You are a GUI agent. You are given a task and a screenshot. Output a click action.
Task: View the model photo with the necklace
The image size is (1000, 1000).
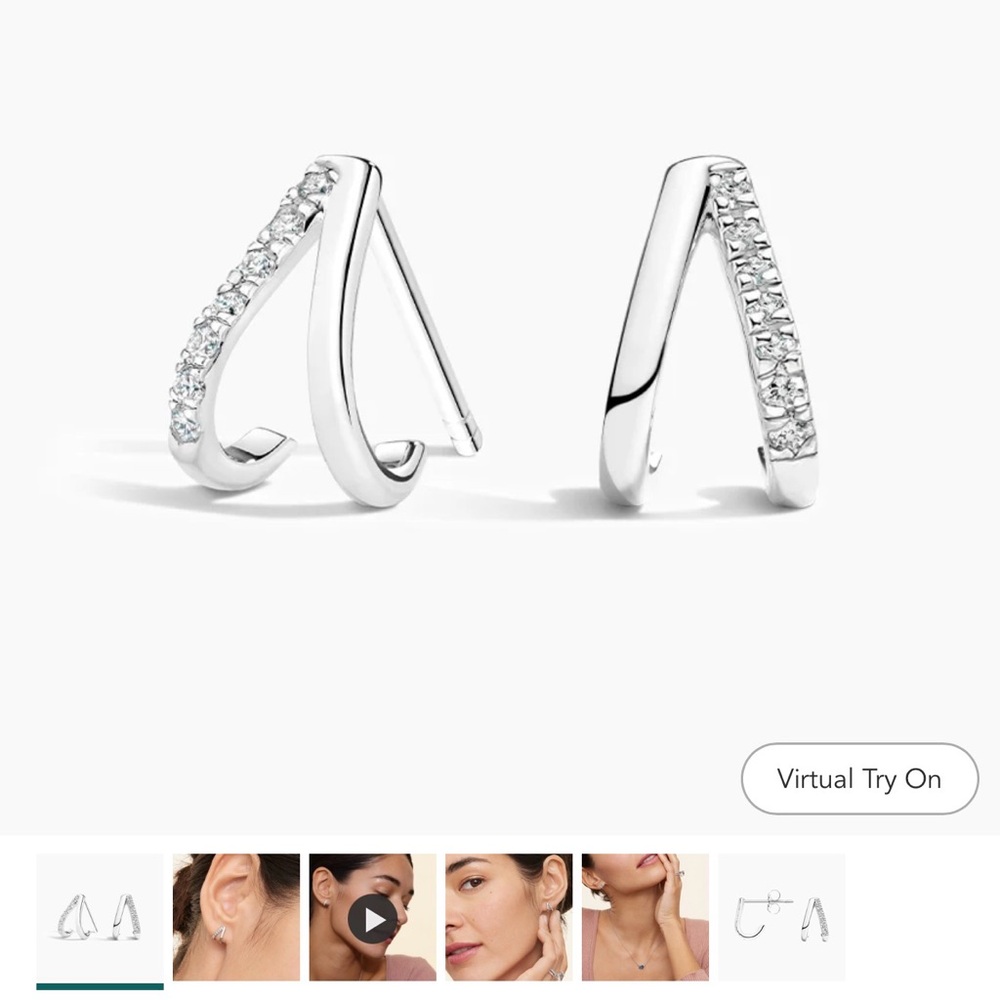[645, 916]
